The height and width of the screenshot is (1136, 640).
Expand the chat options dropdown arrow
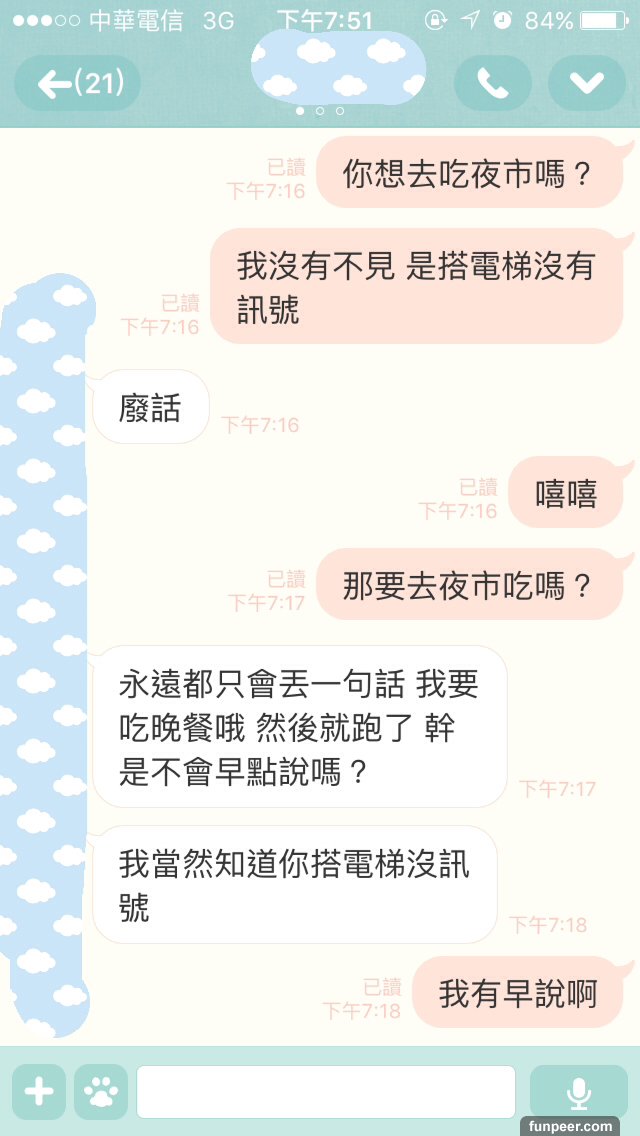click(586, 84)
